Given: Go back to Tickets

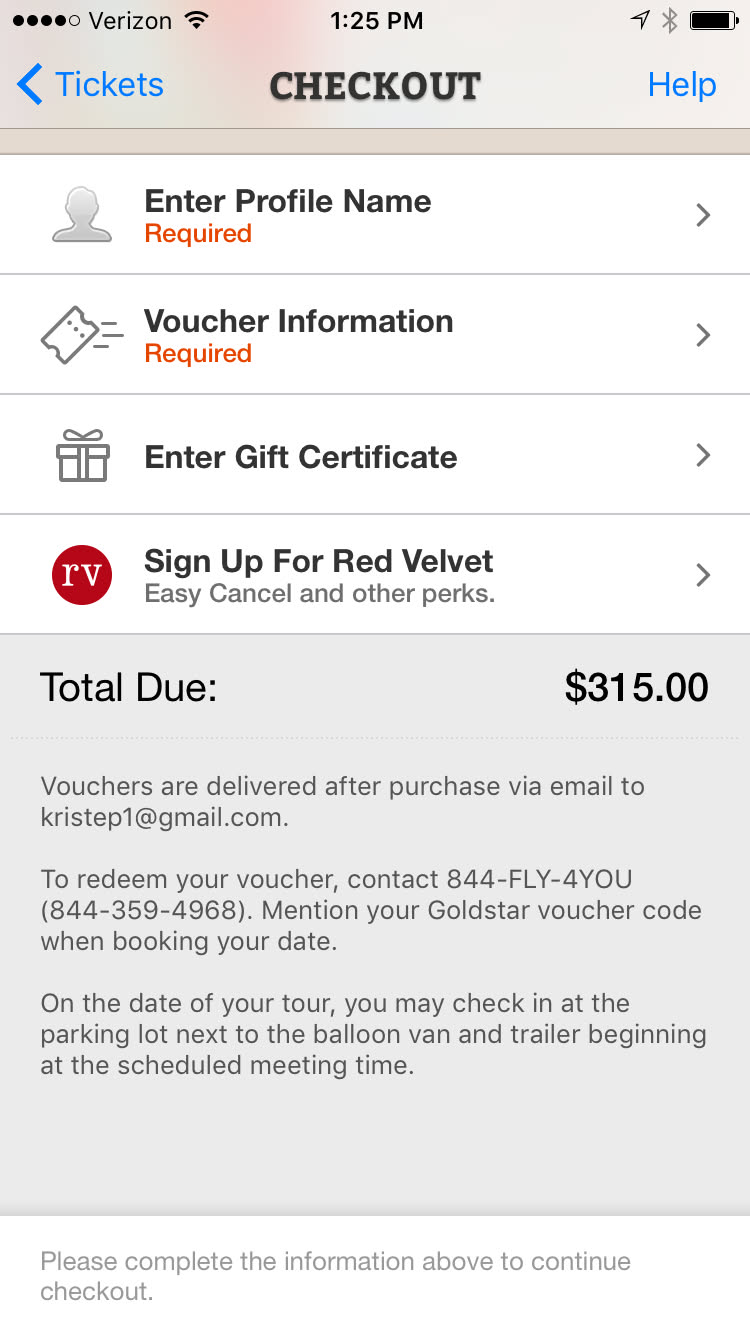Looking at the screenshot, I should point(90,85).
